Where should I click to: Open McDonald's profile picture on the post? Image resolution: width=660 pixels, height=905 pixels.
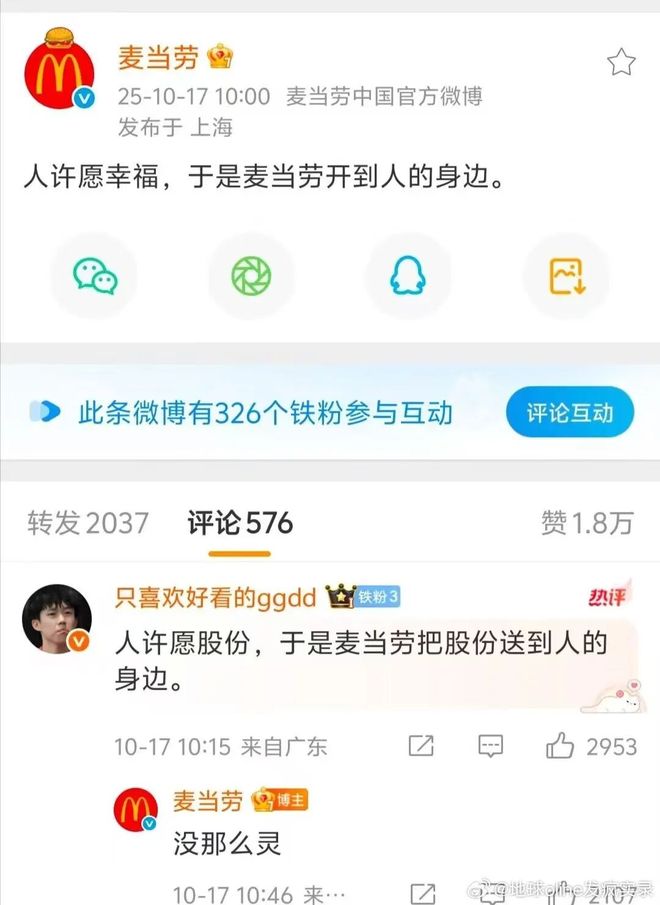point(59,70)
